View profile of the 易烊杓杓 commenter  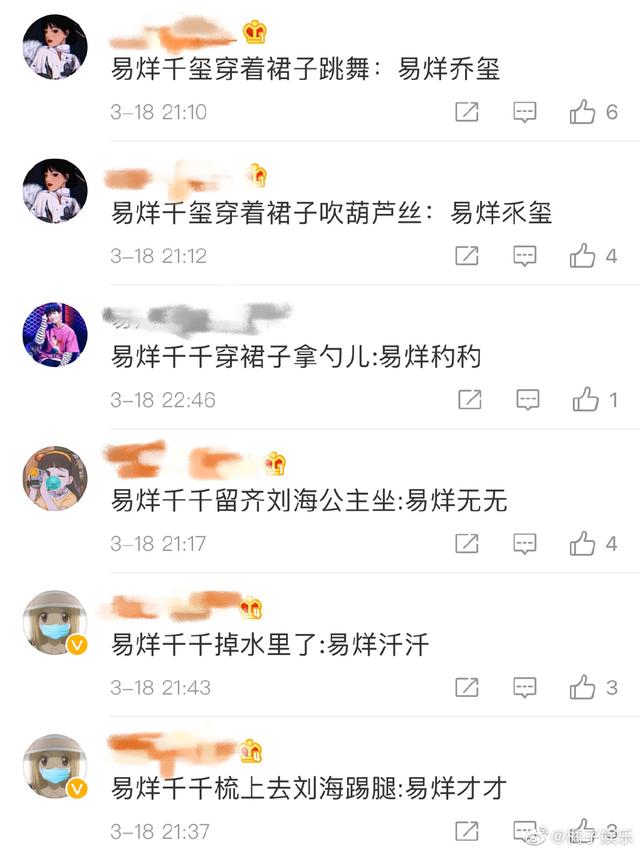(55, 334)
